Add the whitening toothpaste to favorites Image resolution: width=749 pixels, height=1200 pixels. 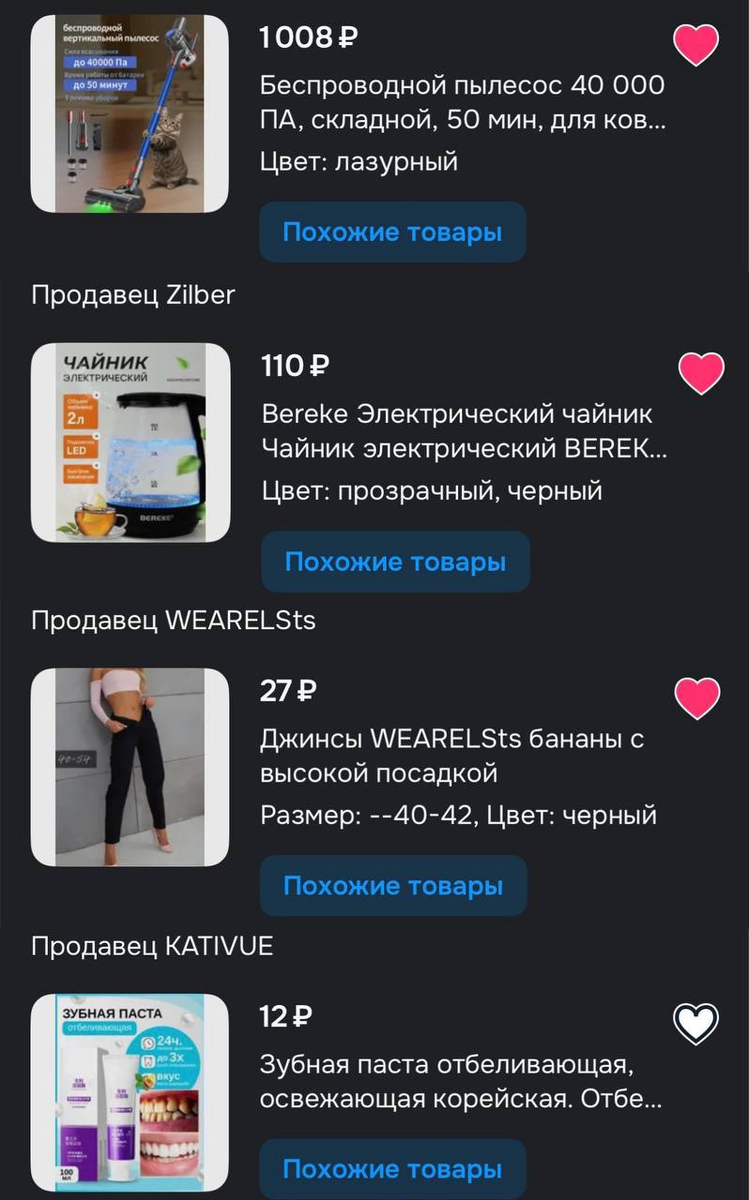(x=696, y=1022)
